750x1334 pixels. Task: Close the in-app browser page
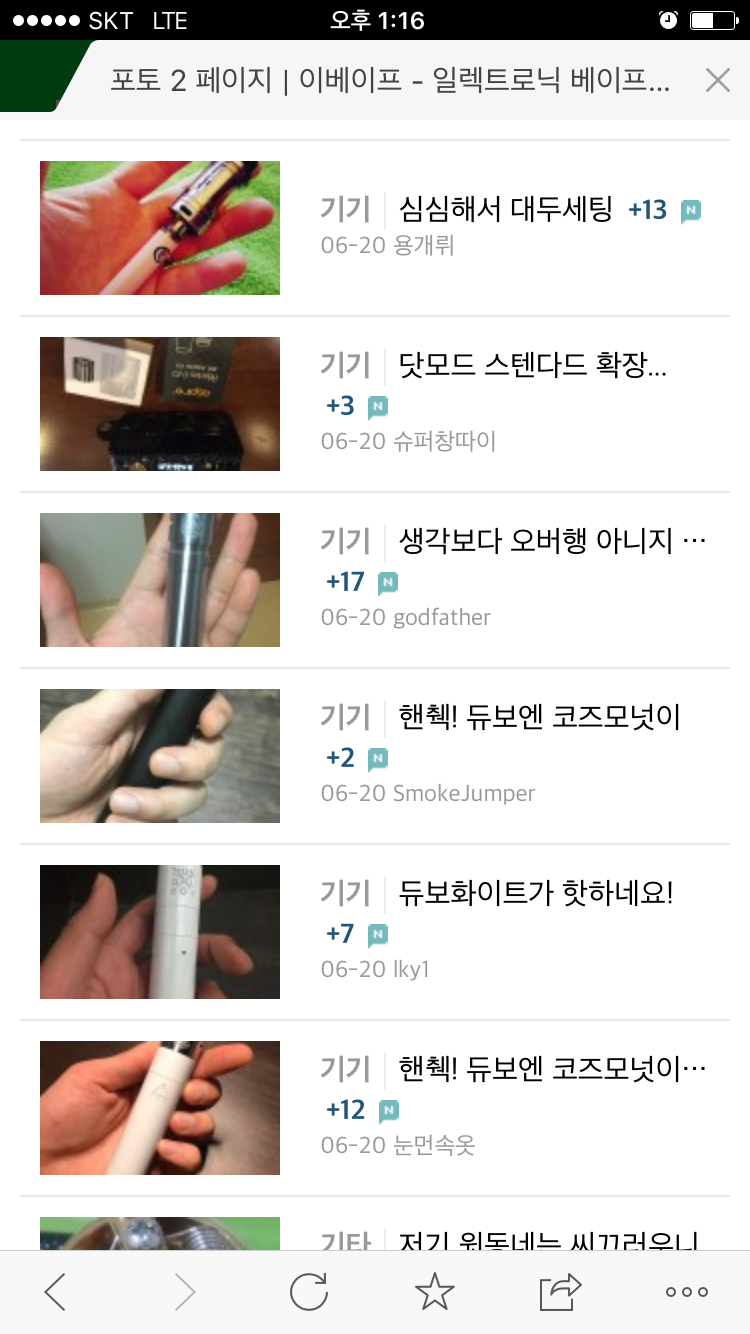pos(717,81)
